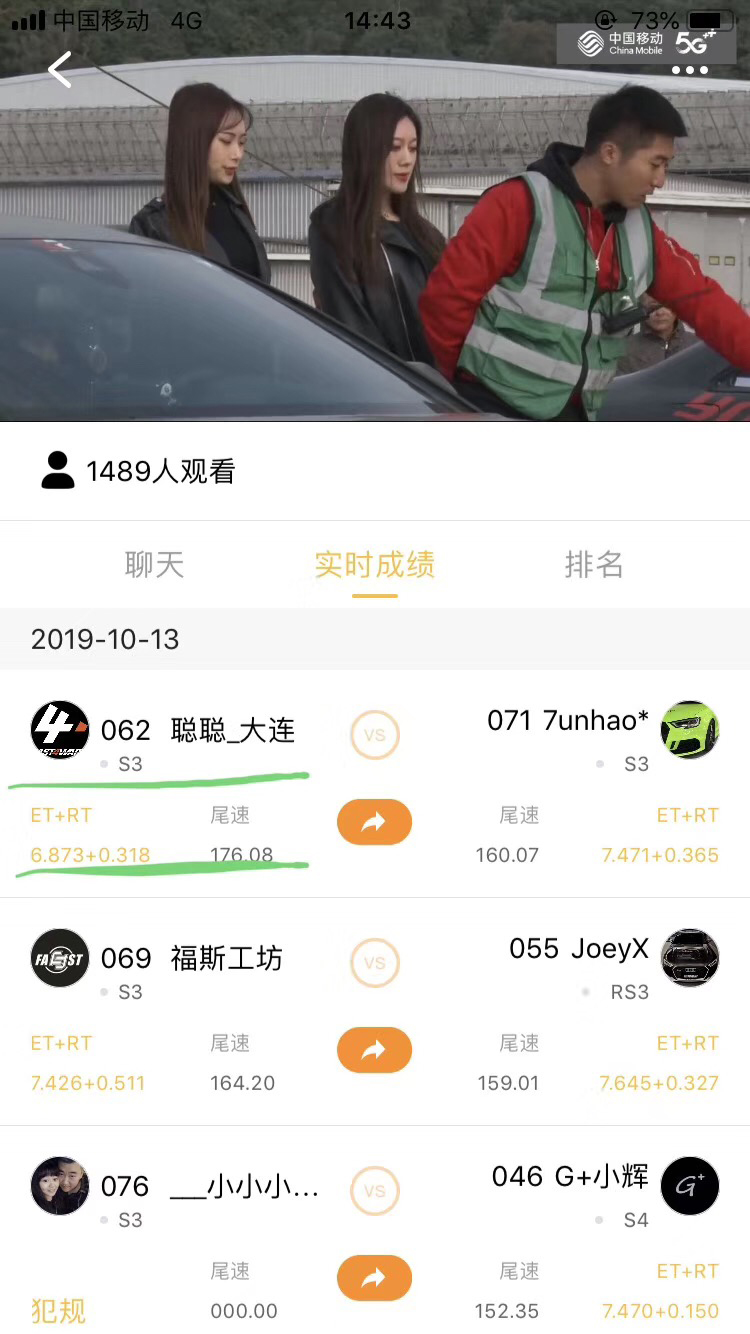Share the 聪聪_大连 vs 7unhao* result

(374, 822)
